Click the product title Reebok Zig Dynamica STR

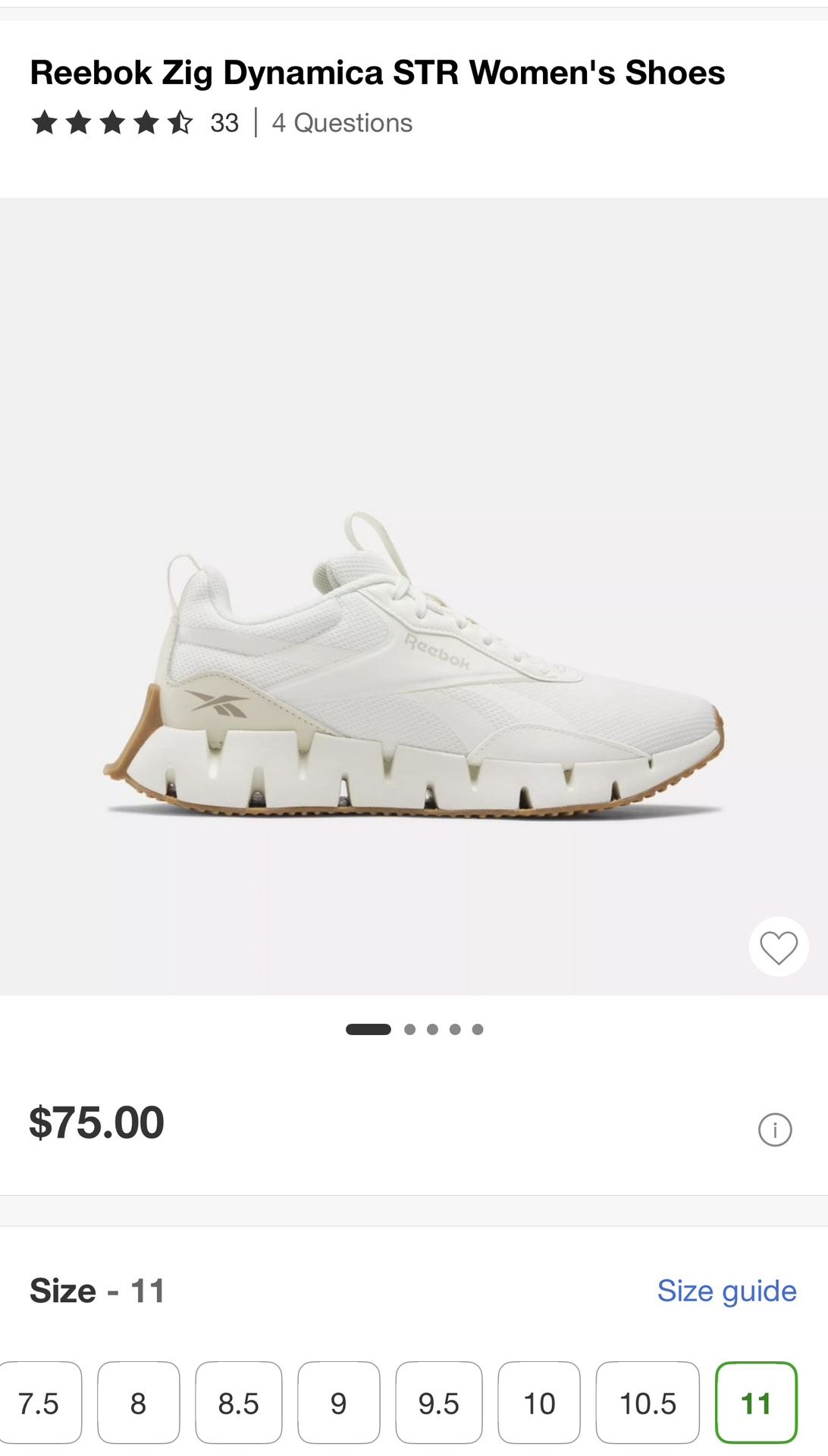[377, 73]
